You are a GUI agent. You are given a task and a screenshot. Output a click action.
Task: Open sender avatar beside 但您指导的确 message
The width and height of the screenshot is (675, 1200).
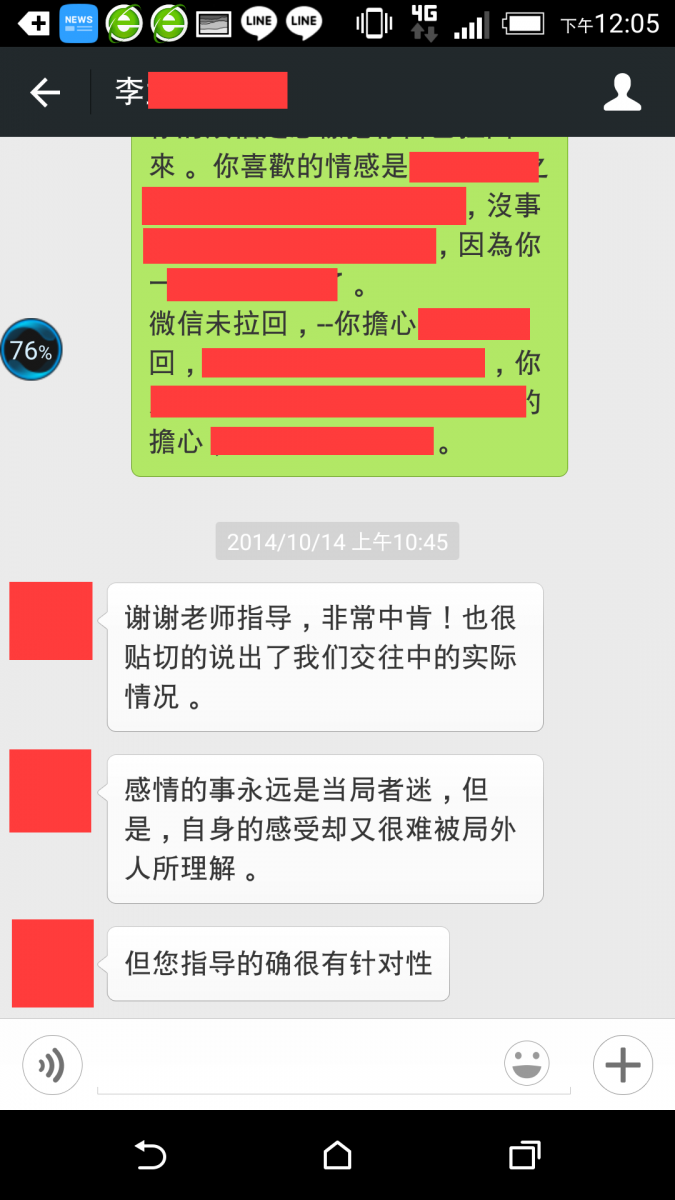tap(53, 963)
